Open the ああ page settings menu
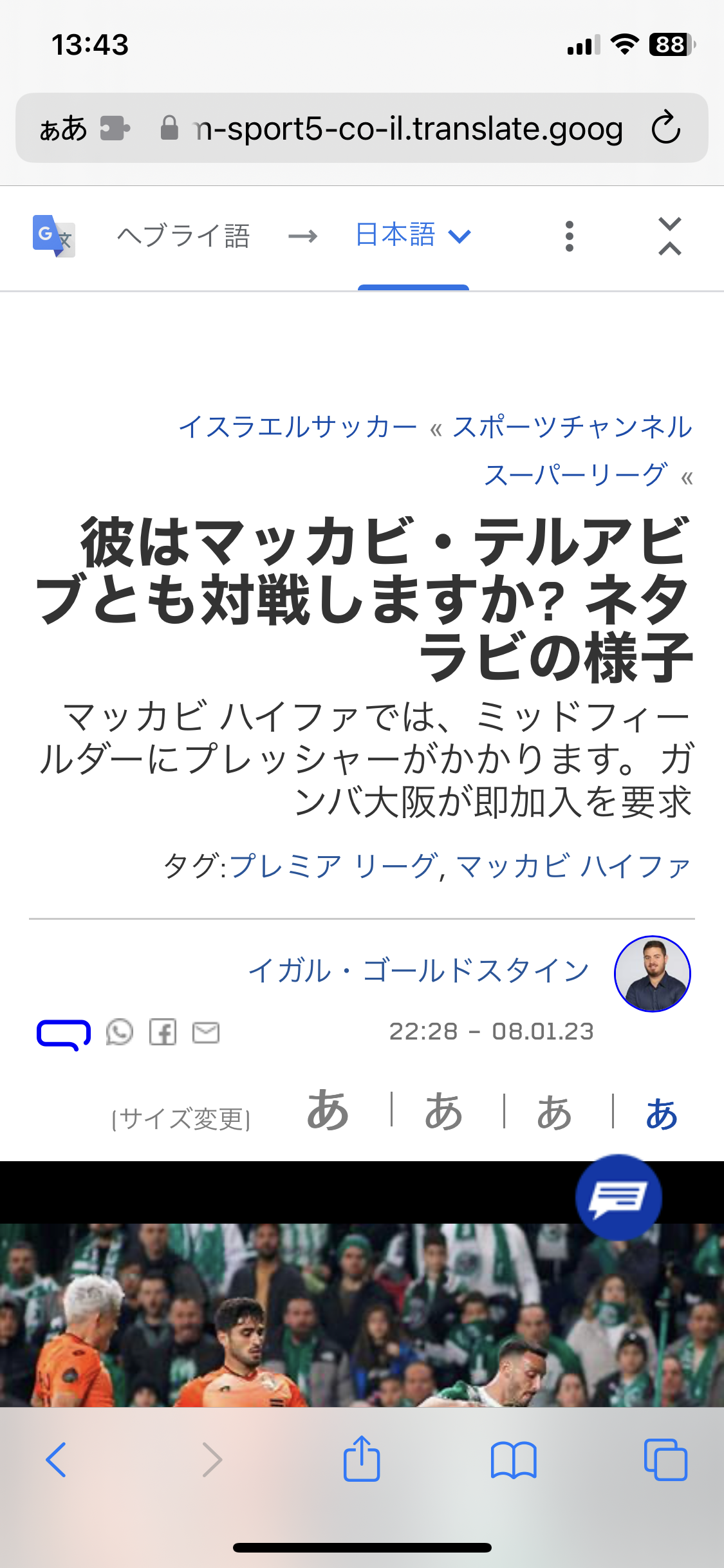This screenshot has width=724, height=1568. (63, 128)
